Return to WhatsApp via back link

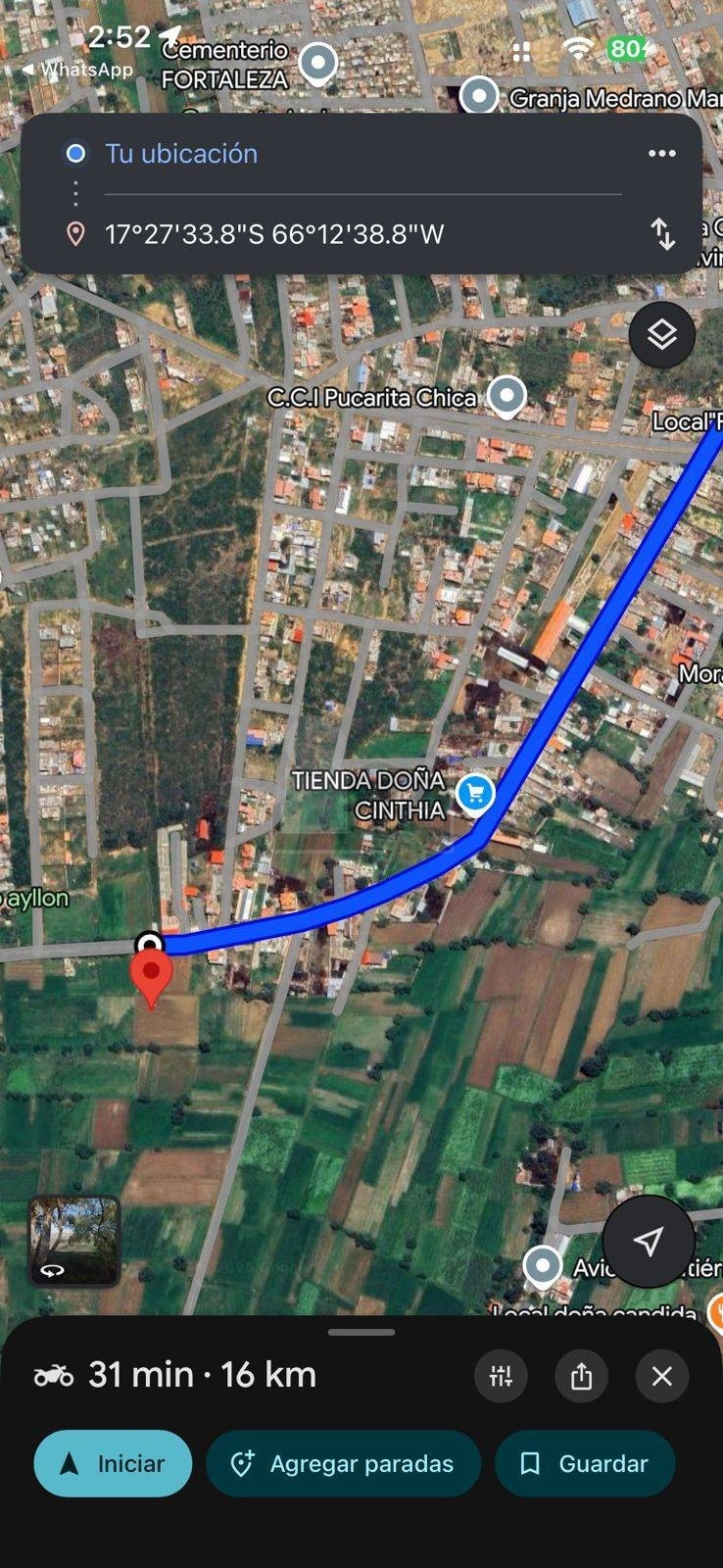tap(76, 70)
